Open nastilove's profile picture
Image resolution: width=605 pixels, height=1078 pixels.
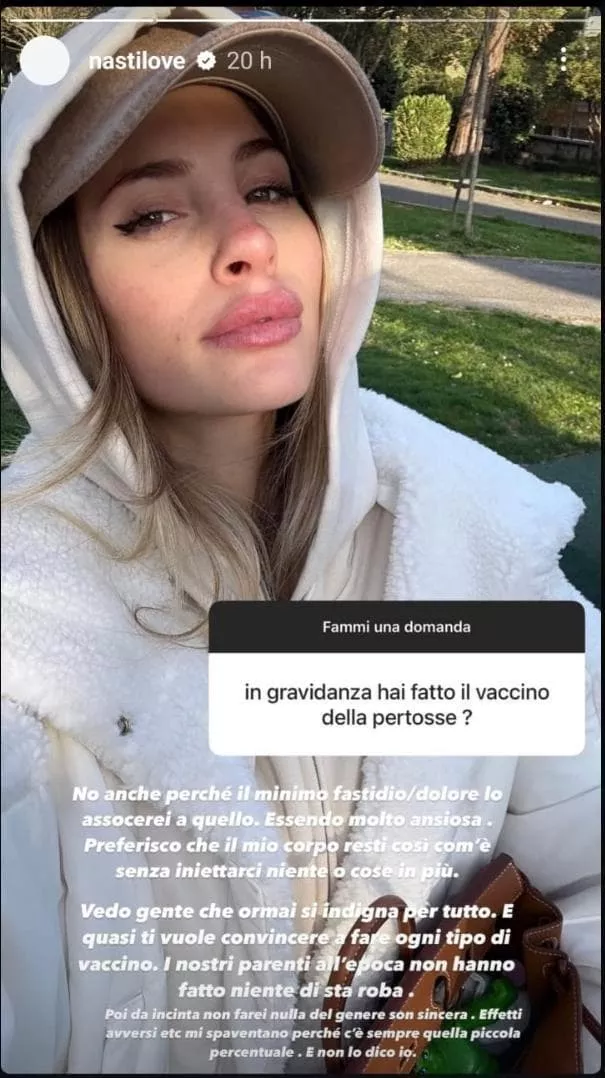coord(44,61)
